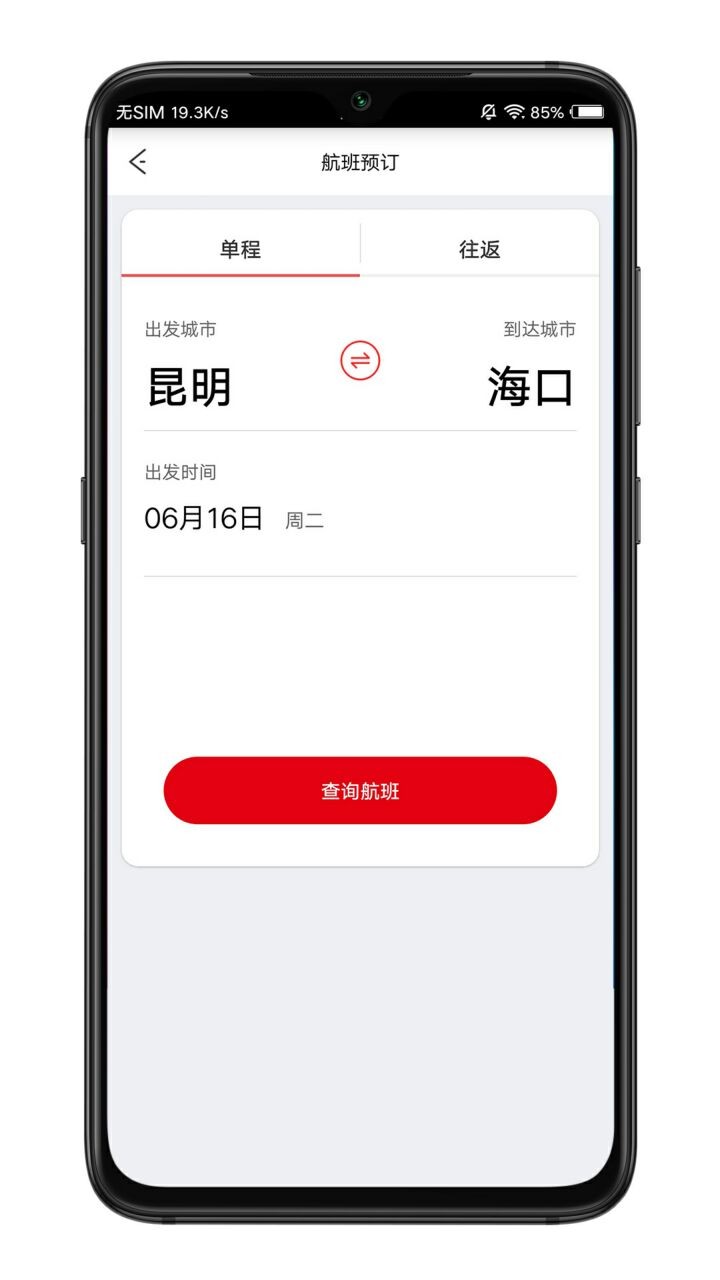
Task: Tap the 周二 weekday label next to date
Action: 303,520
